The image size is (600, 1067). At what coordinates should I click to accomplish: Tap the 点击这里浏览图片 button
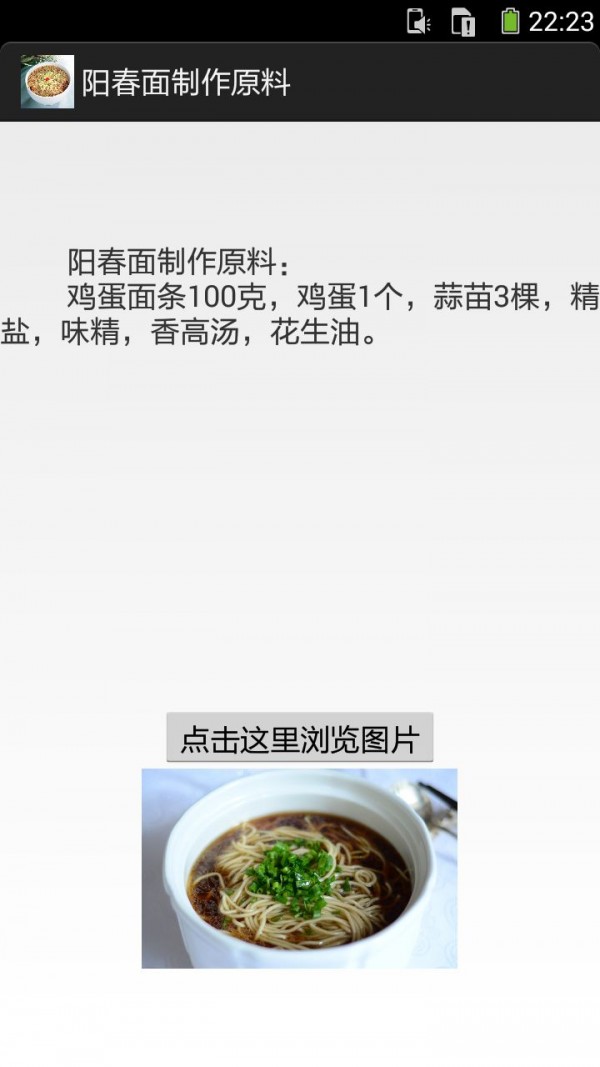point(299,739)
